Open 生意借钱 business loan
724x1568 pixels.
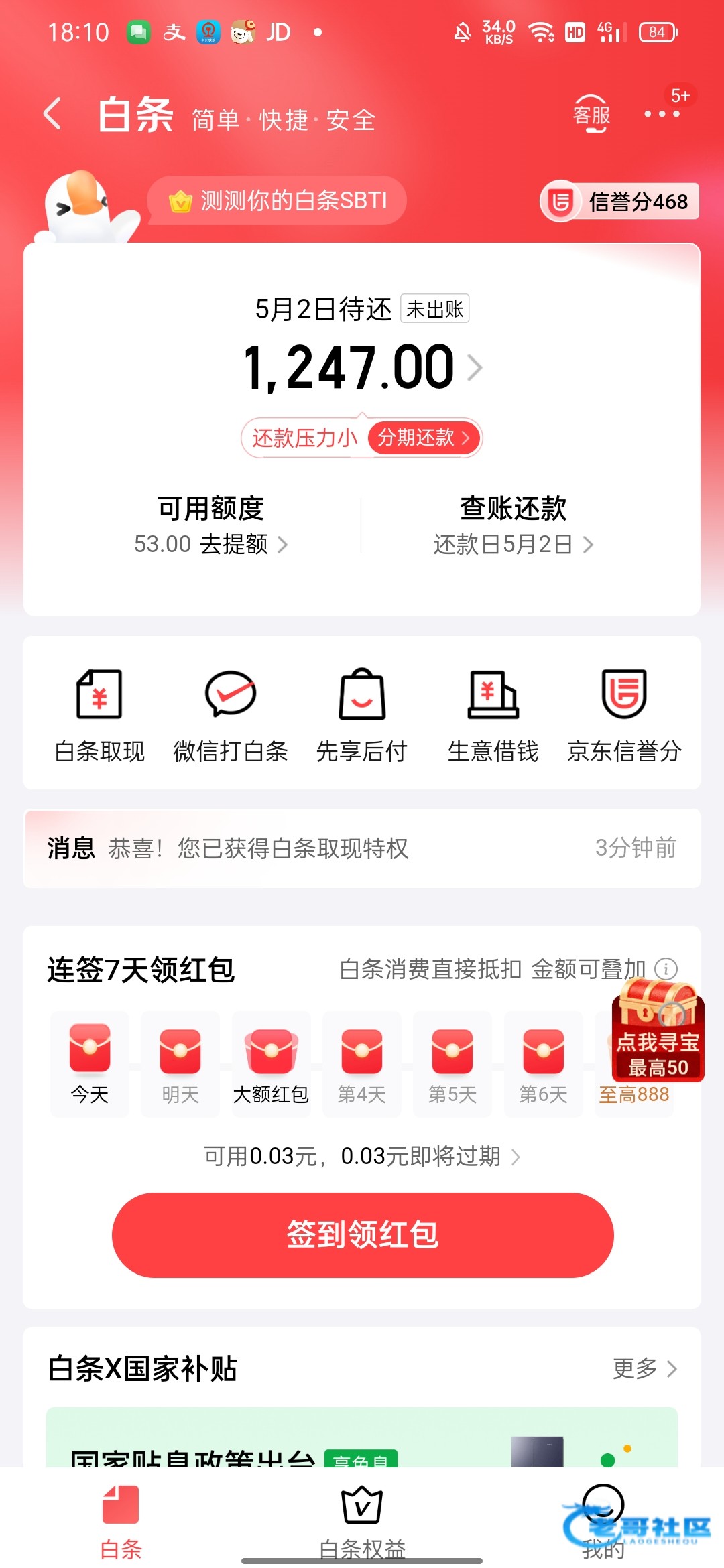(x=493, y=714)
